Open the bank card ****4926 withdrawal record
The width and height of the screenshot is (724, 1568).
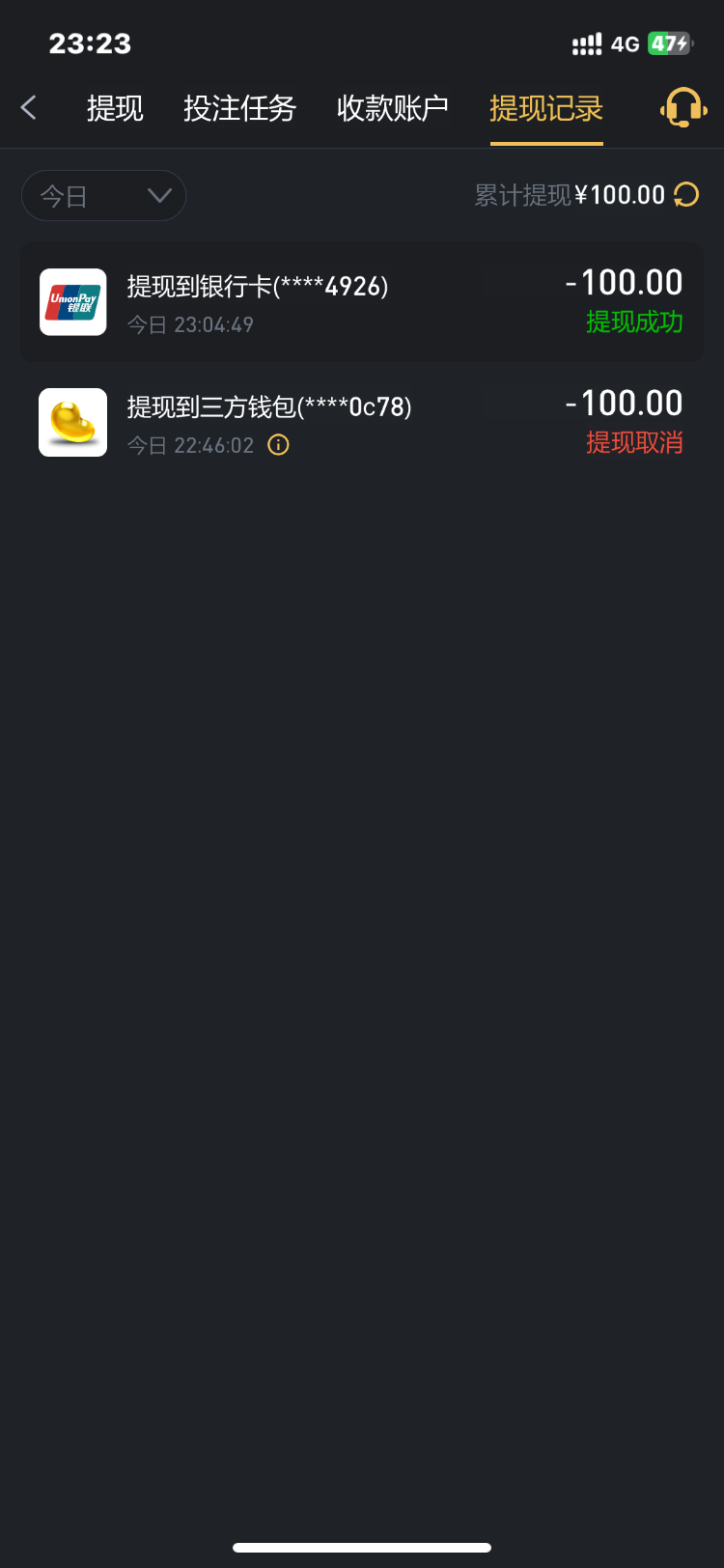tap(362, 302)
